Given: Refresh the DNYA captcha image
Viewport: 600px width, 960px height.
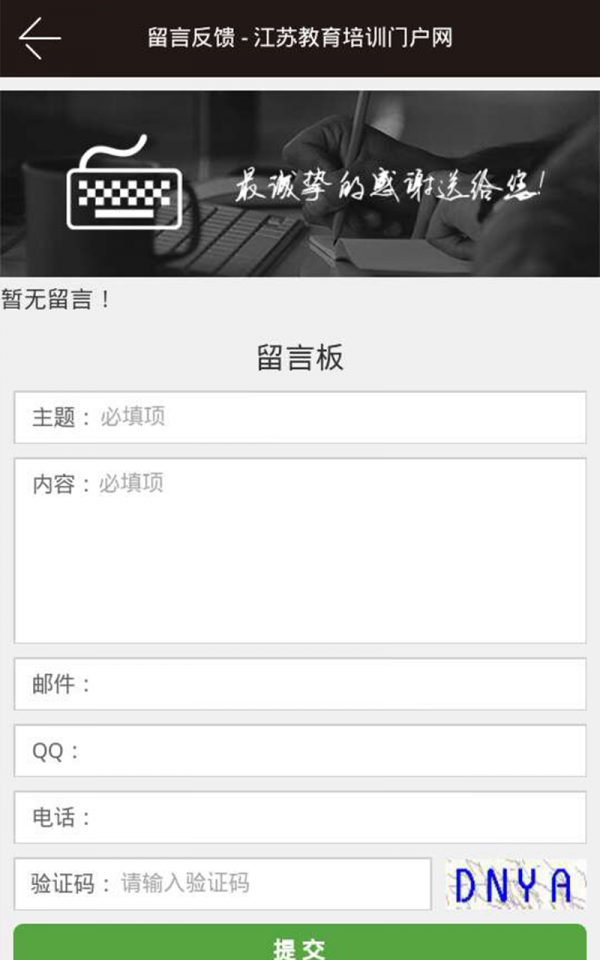Looking at the screenshot, I should (515, 884).
